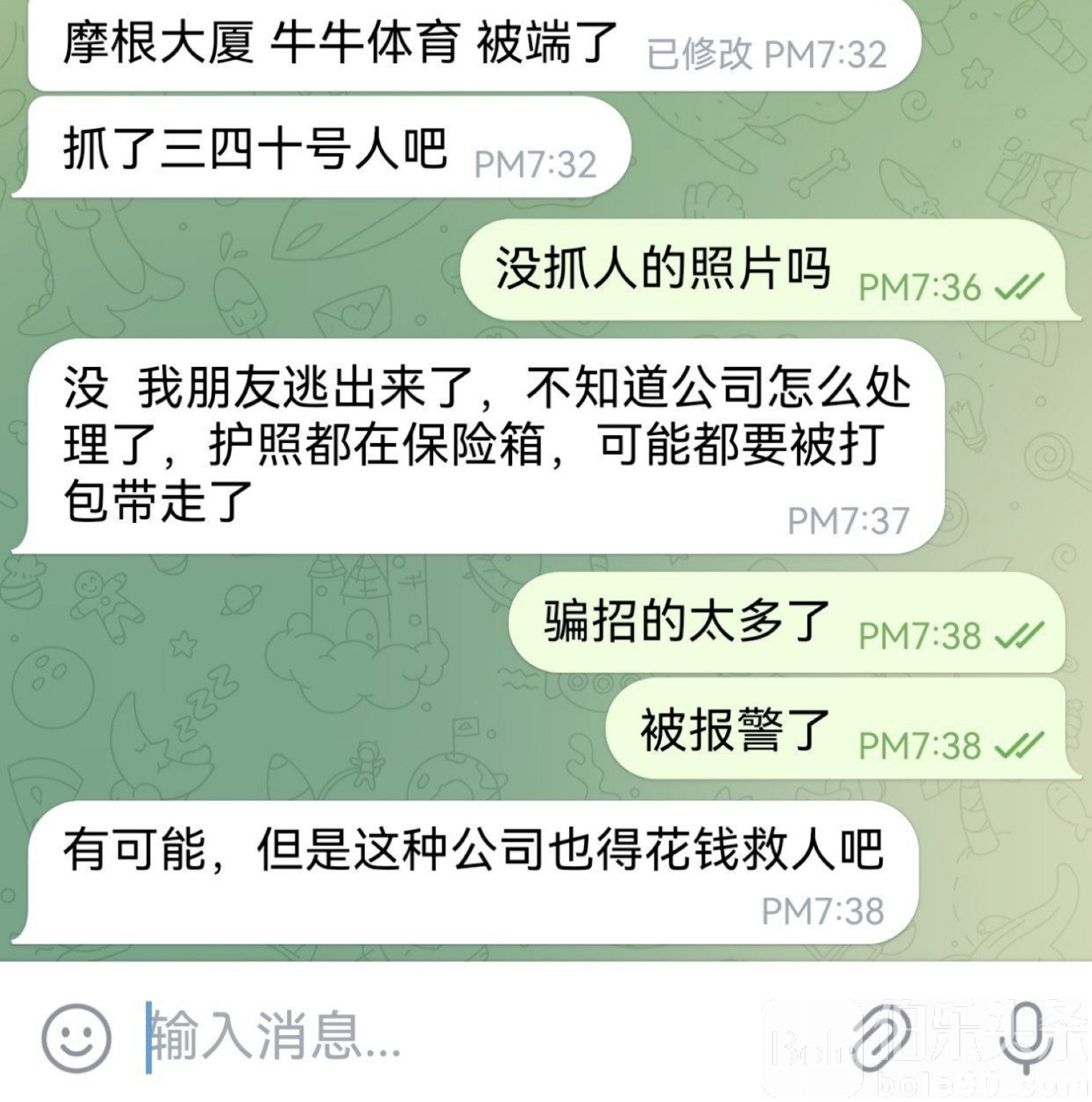
Task: Focus the message input field
Action: (432, 1037)
